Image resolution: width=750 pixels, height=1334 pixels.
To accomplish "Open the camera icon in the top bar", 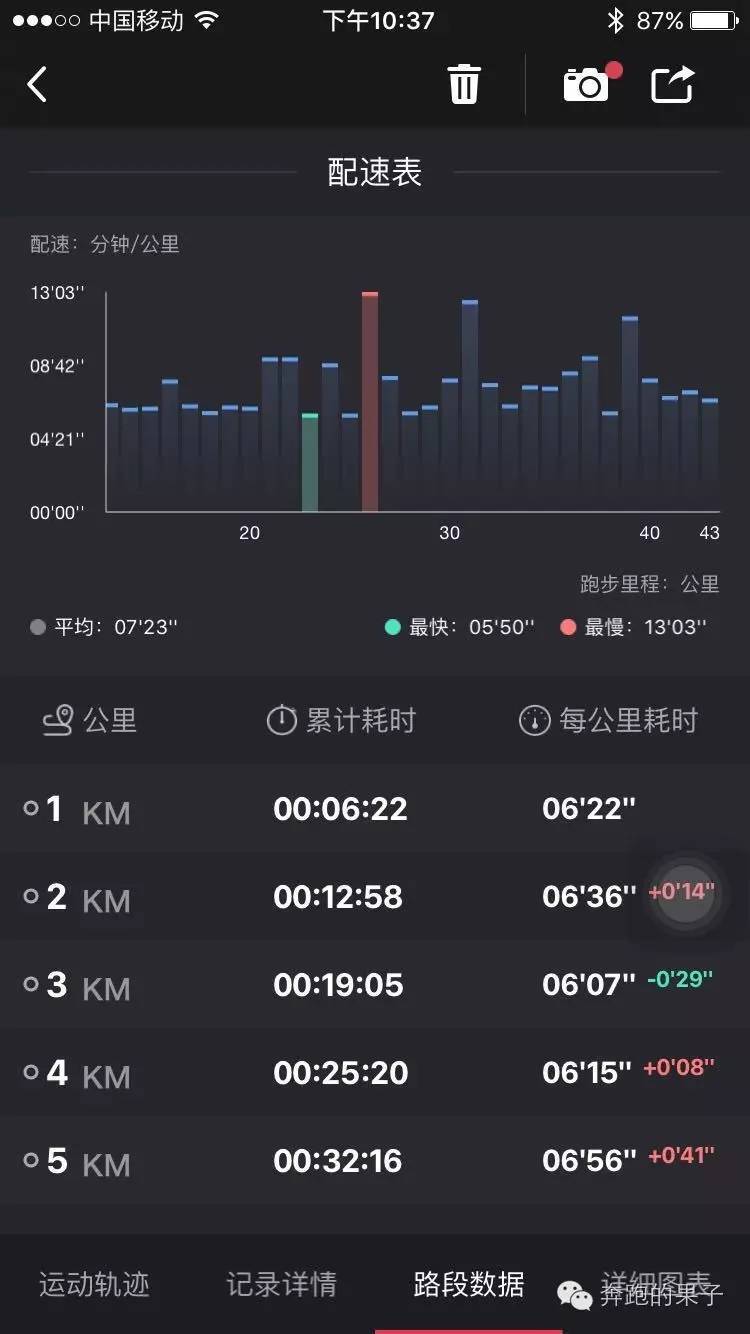I will coord(587,85).
